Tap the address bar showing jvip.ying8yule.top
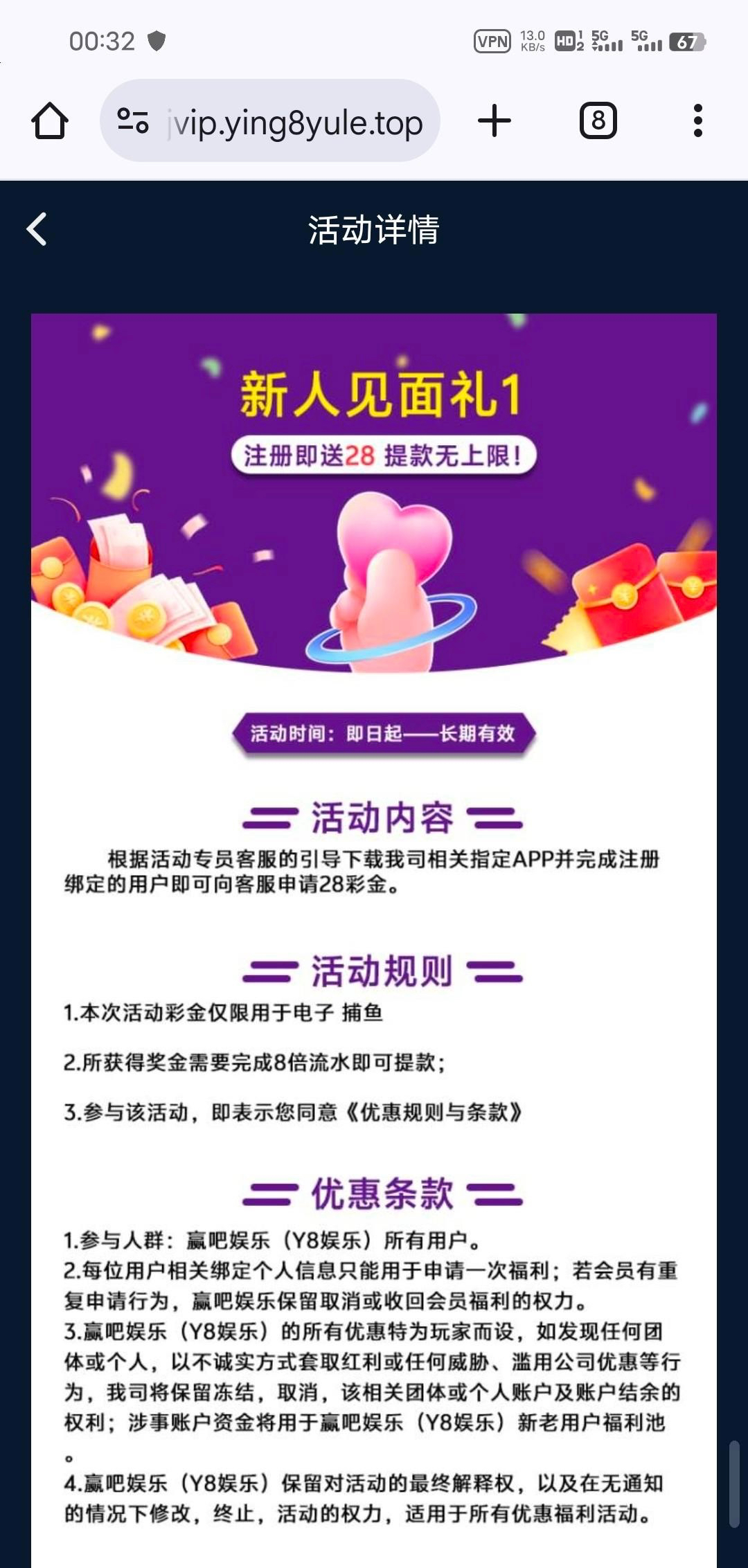 pyautogui.click(x=294, y=123)
